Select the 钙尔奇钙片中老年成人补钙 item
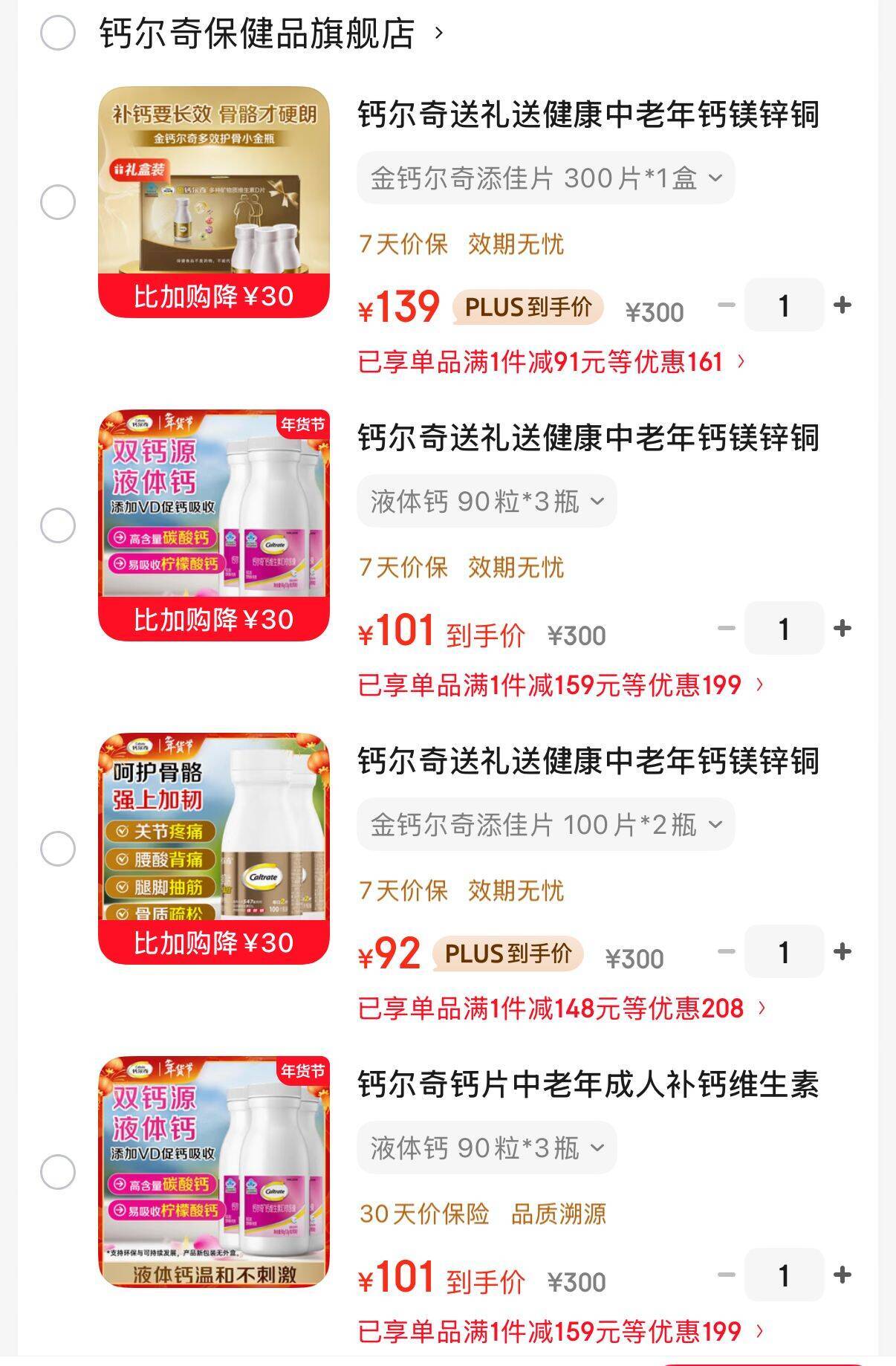Image resolution: width=896 pixels, height=1366 pixels. coord(58,1172)
